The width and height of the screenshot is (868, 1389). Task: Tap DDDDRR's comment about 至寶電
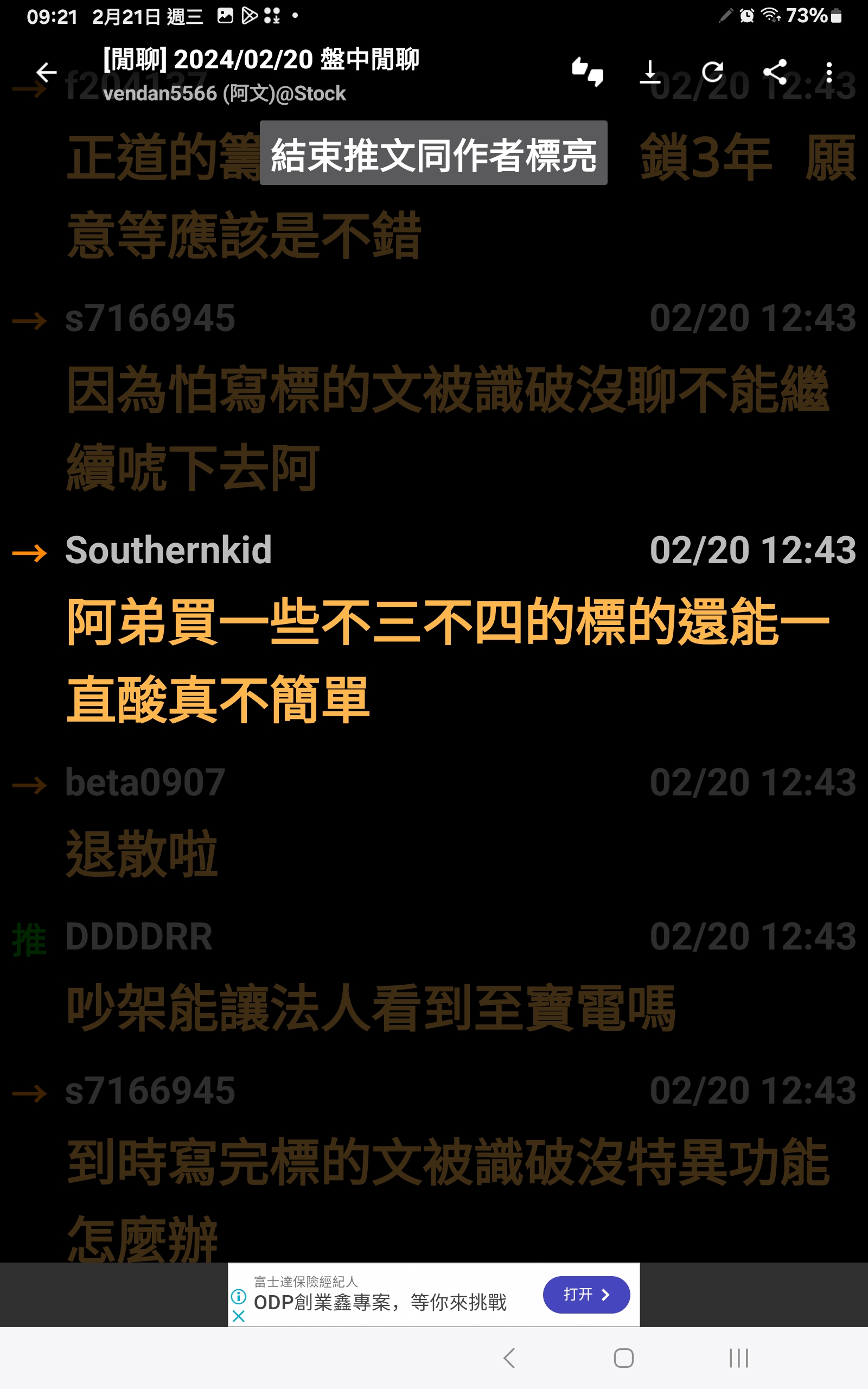[x=371, y=1008]
